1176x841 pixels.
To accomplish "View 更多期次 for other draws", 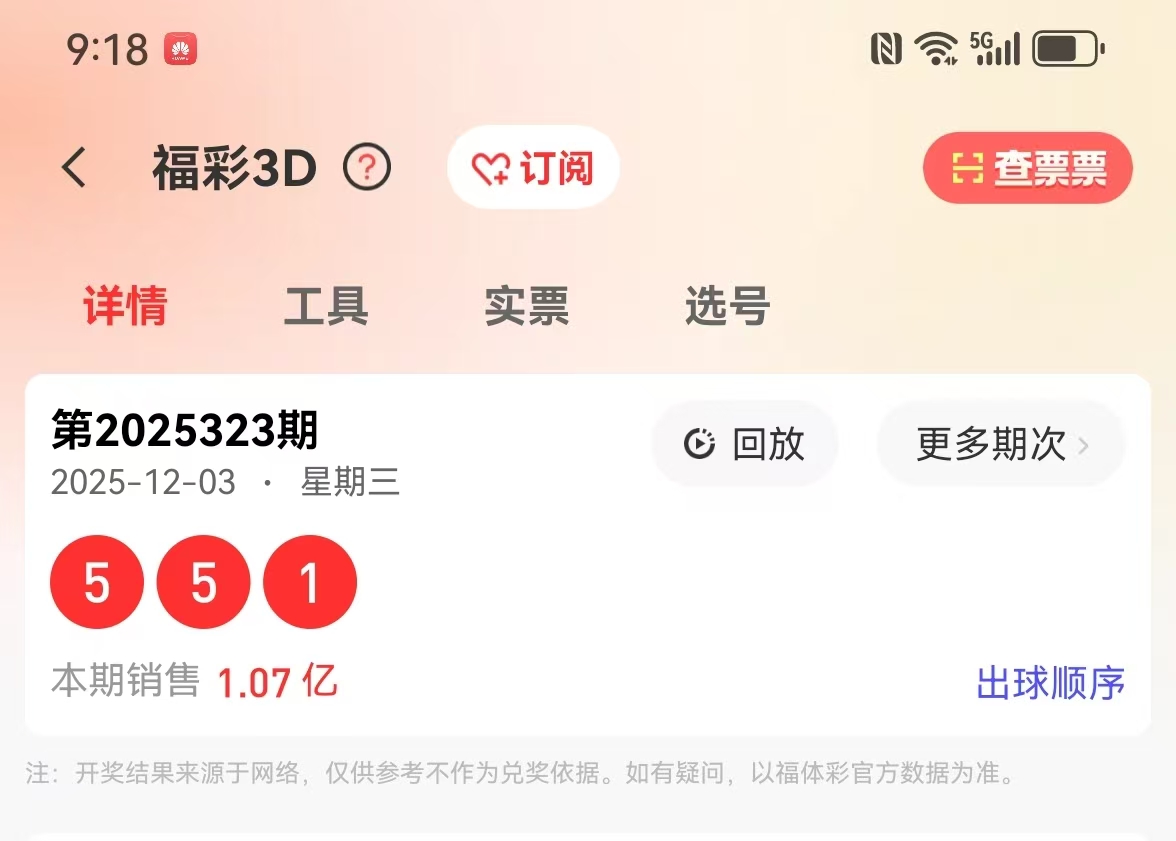I will pos(1001,444).
